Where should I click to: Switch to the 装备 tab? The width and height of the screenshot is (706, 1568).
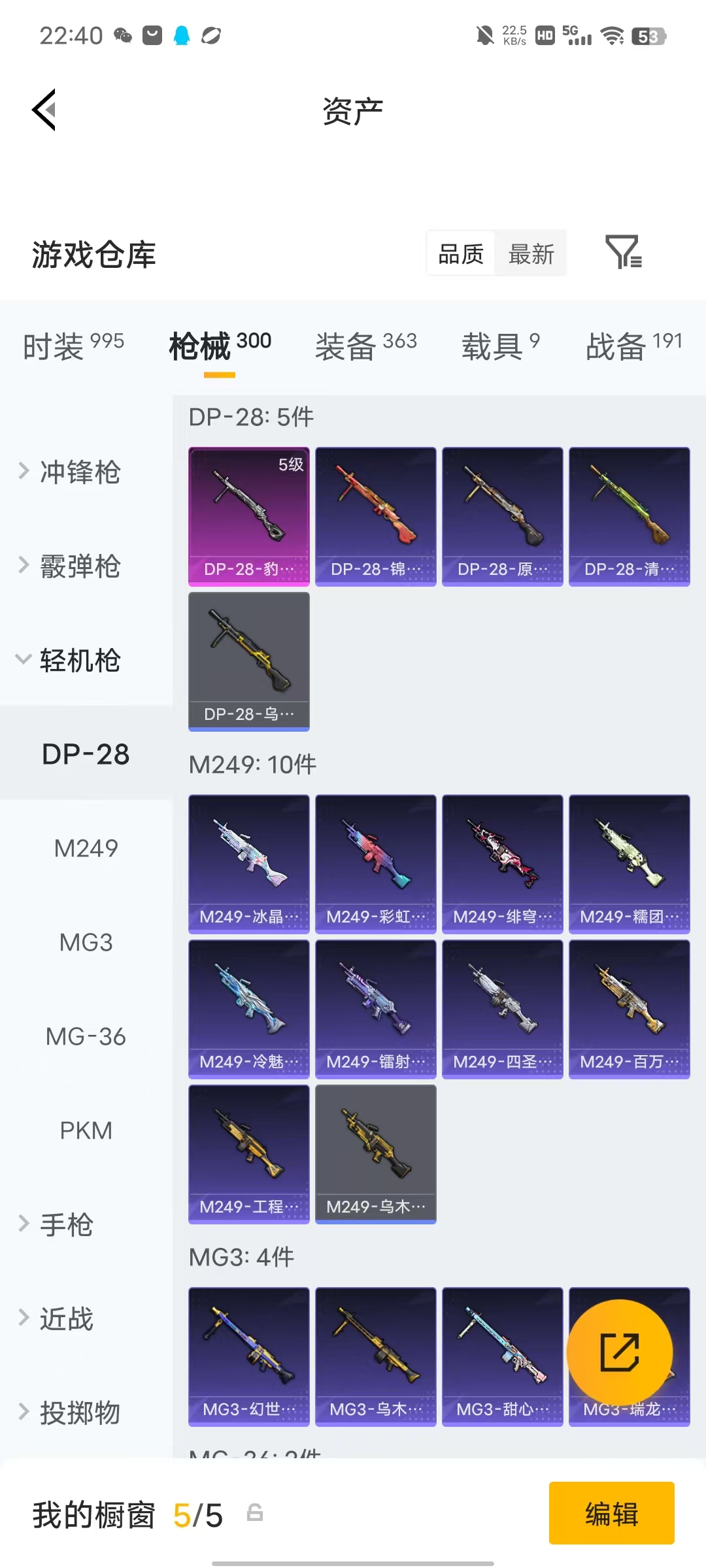tap(366, 346)
